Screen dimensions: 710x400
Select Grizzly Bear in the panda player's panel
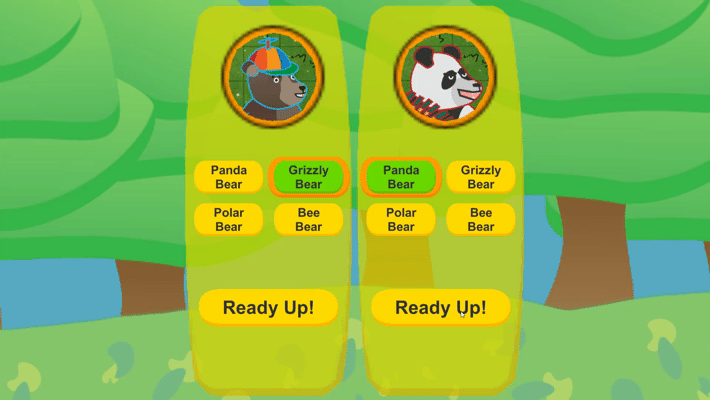point(481,177)
